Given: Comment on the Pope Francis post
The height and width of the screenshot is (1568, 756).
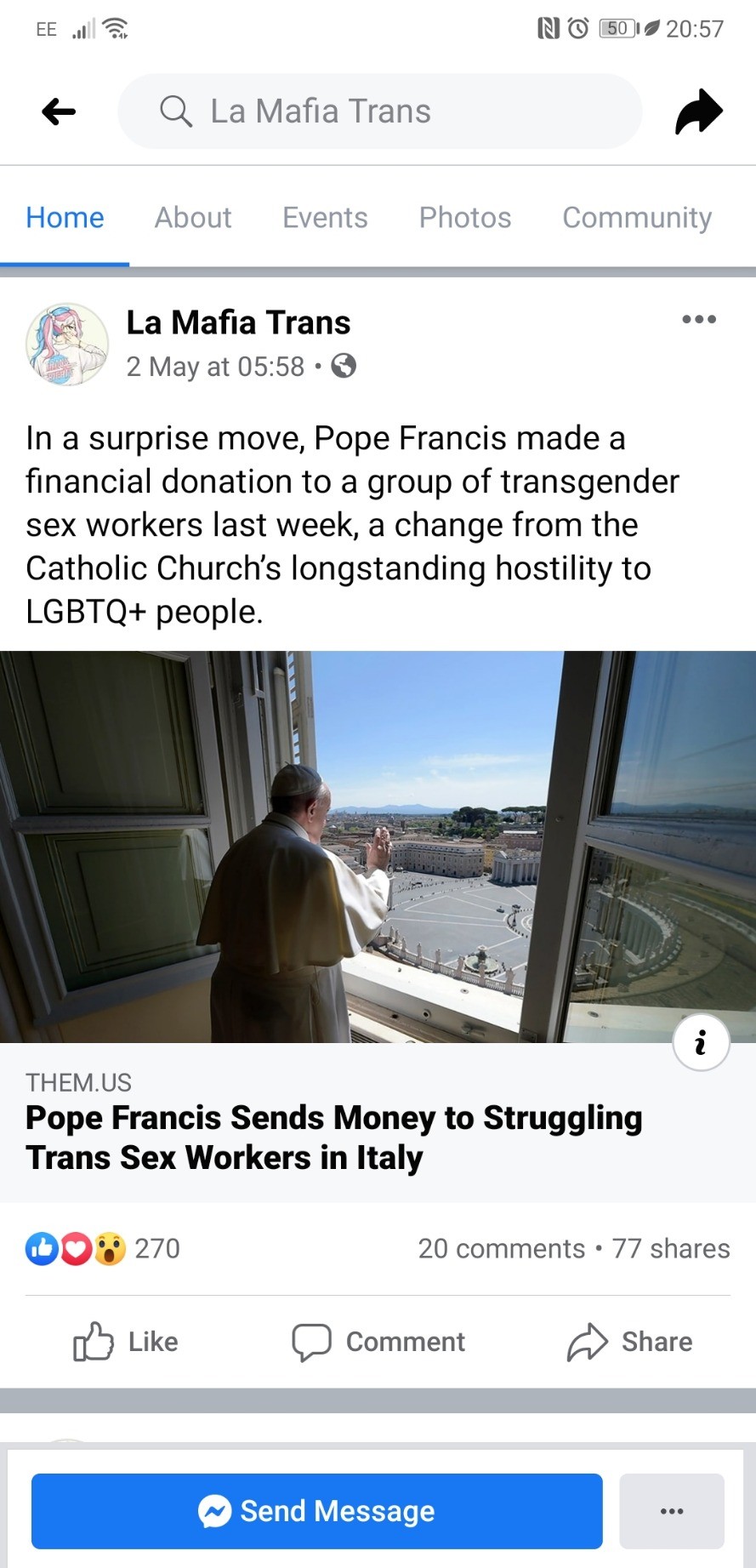Looking at the screenshot, I should (x=378, y=1342).
